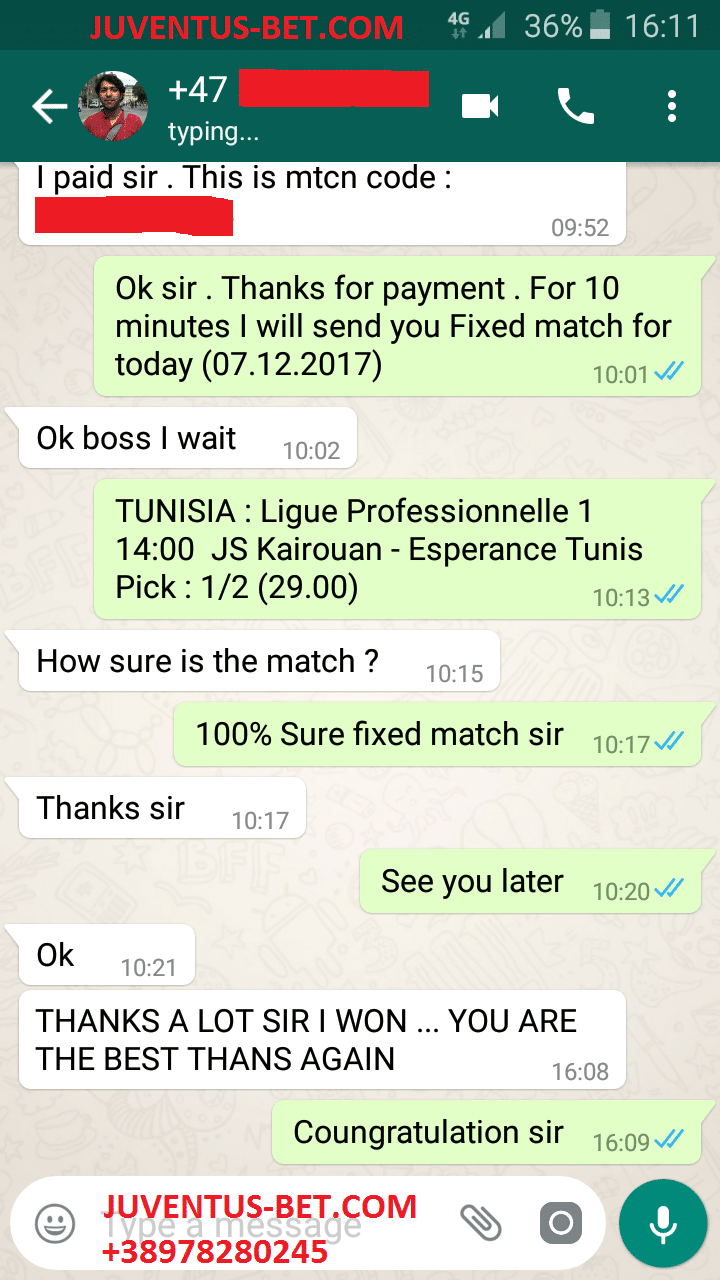The height and width of the screenshot is (1280, 720).
Task: Tap the voice message microphone button
Action: pyautogui.click(x=663, y=1223)
